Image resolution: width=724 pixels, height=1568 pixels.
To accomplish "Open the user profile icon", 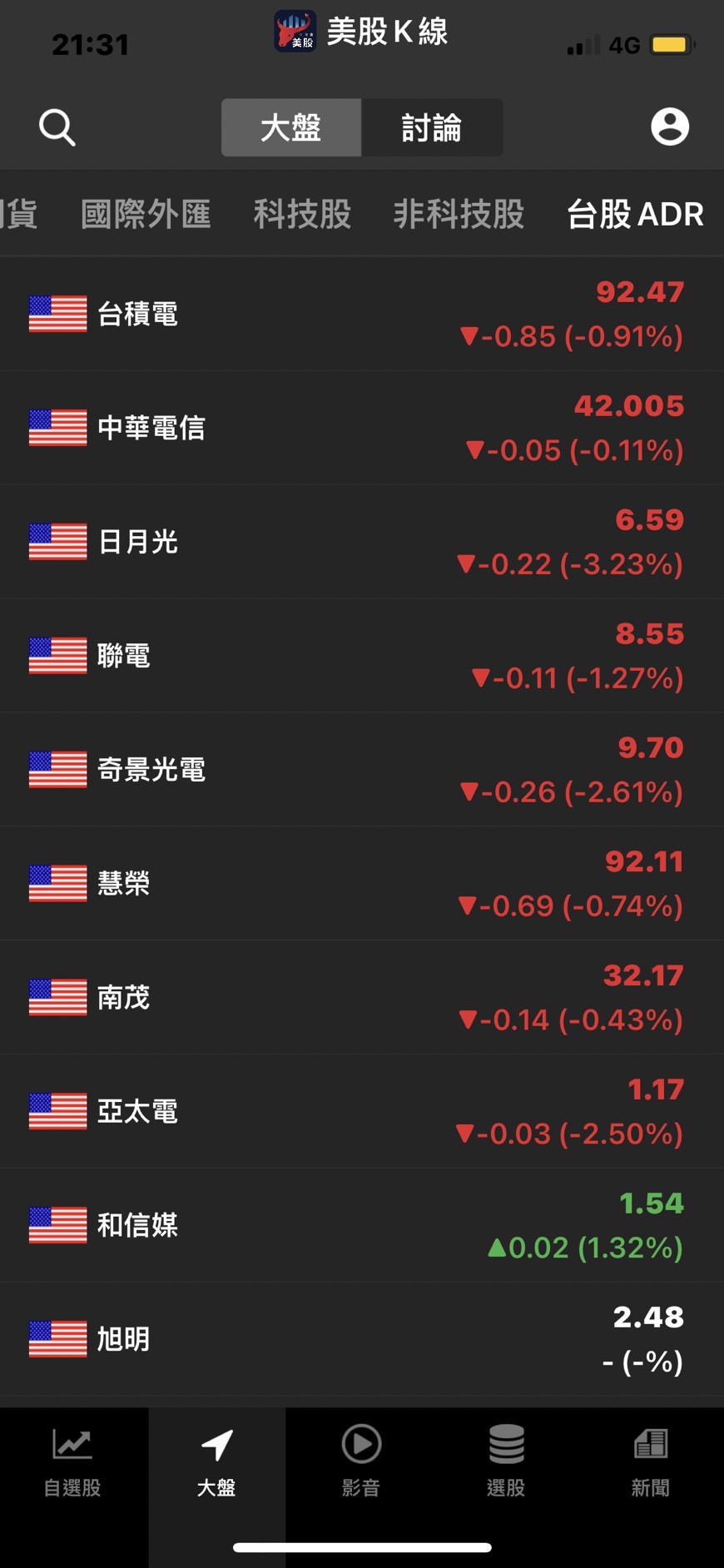I will pos(669,127).
